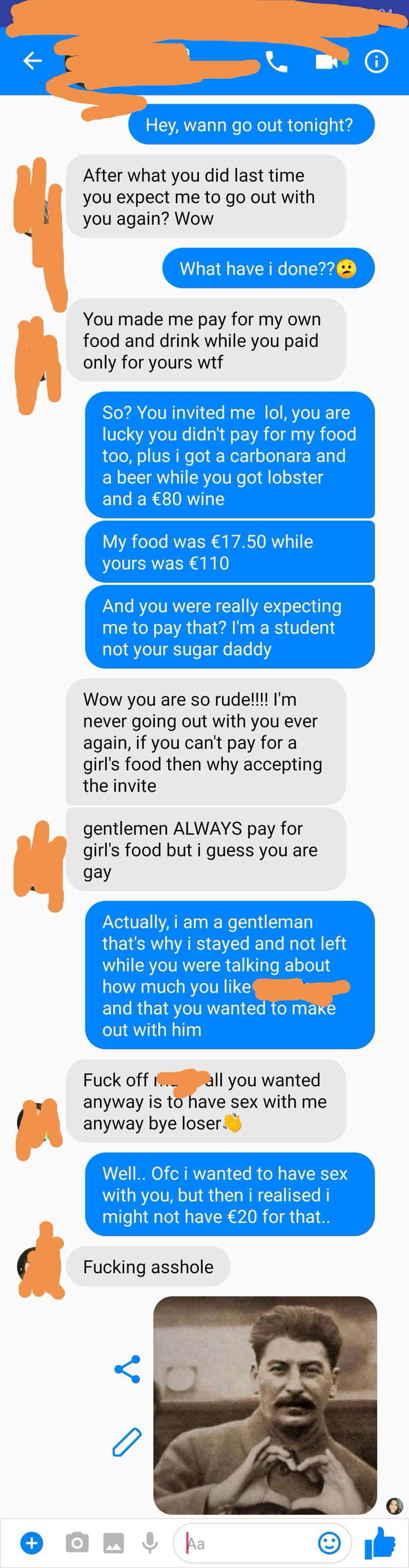This screenshot has height=1568, width=409.
Task: Share the sent photo
Action: click(x=127, y=1370)
